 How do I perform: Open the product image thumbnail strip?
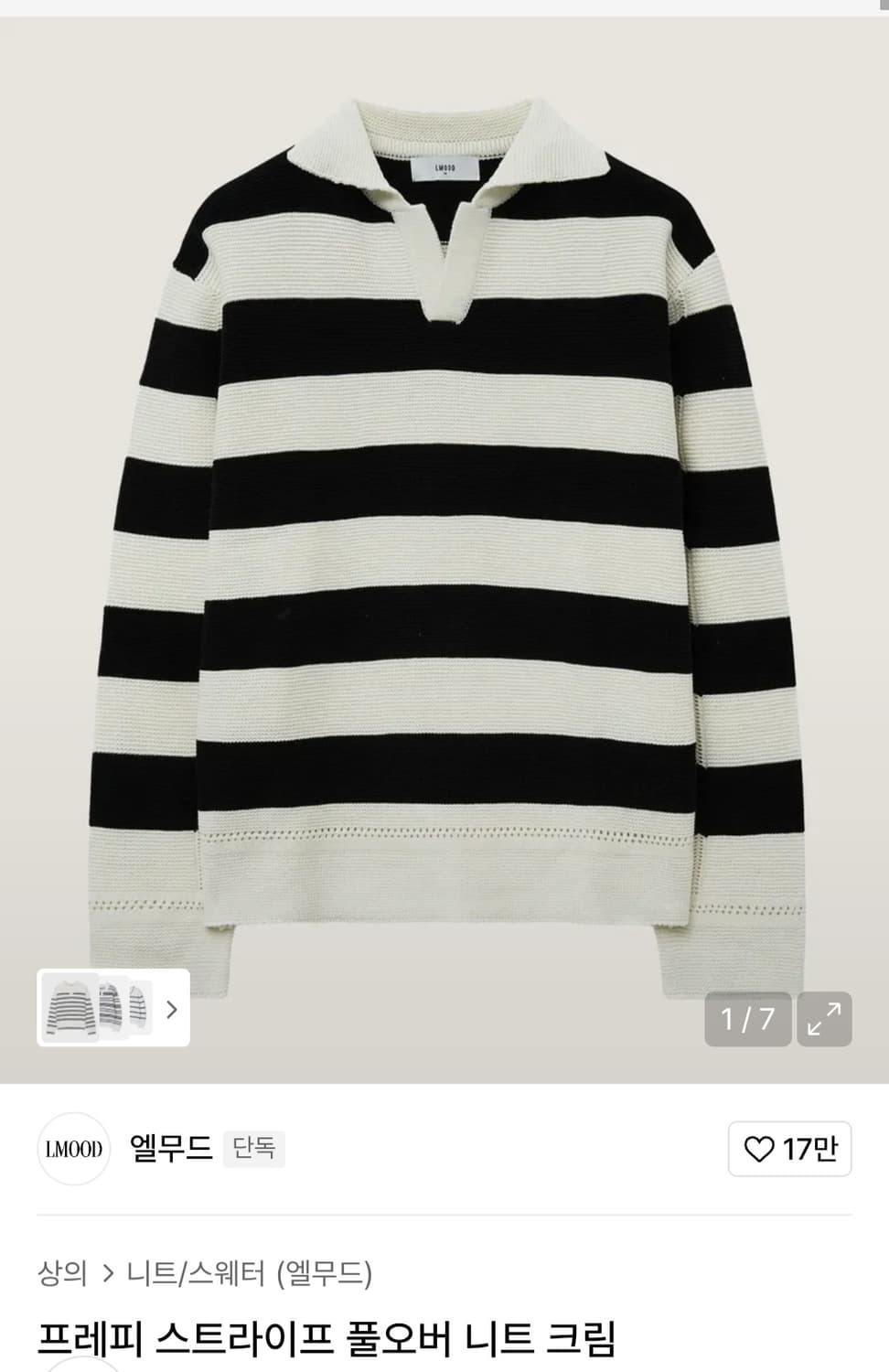click(113, 1008)
